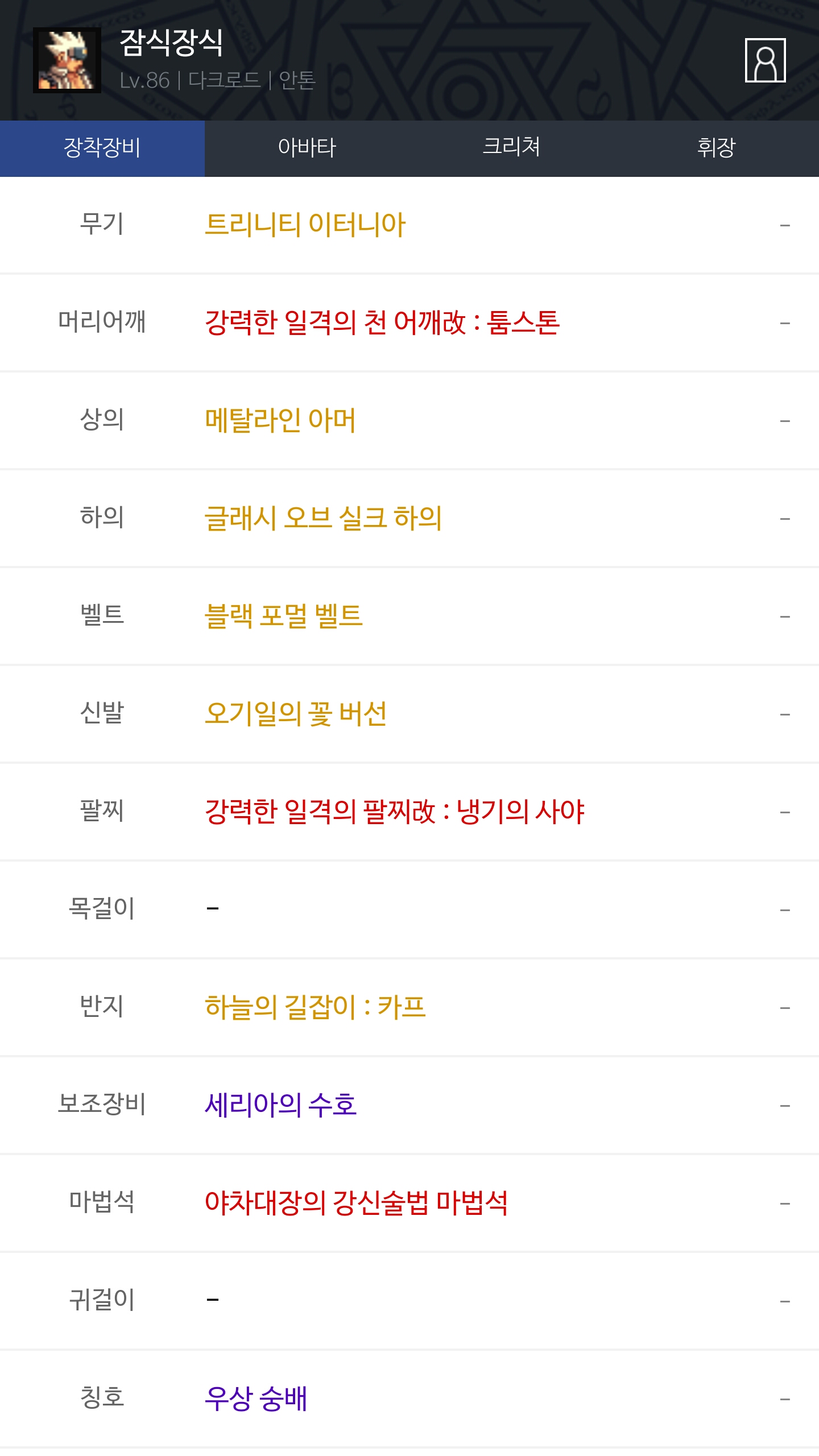This screenshot has height=1456, width=819.
Task: Open the 휘장 tab
Action: point(716,148)
